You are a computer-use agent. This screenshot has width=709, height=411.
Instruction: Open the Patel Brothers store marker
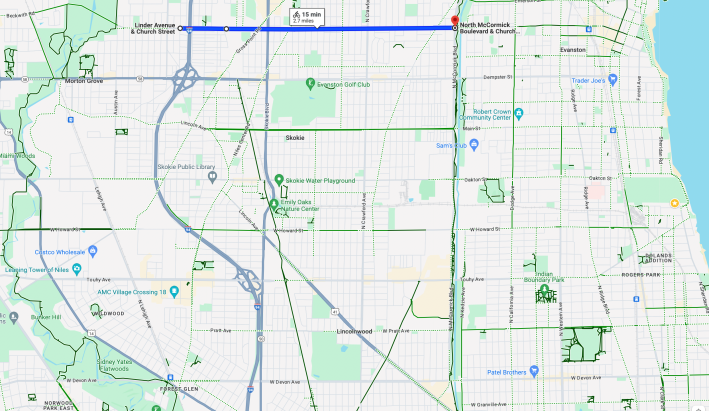pos(534,370)
